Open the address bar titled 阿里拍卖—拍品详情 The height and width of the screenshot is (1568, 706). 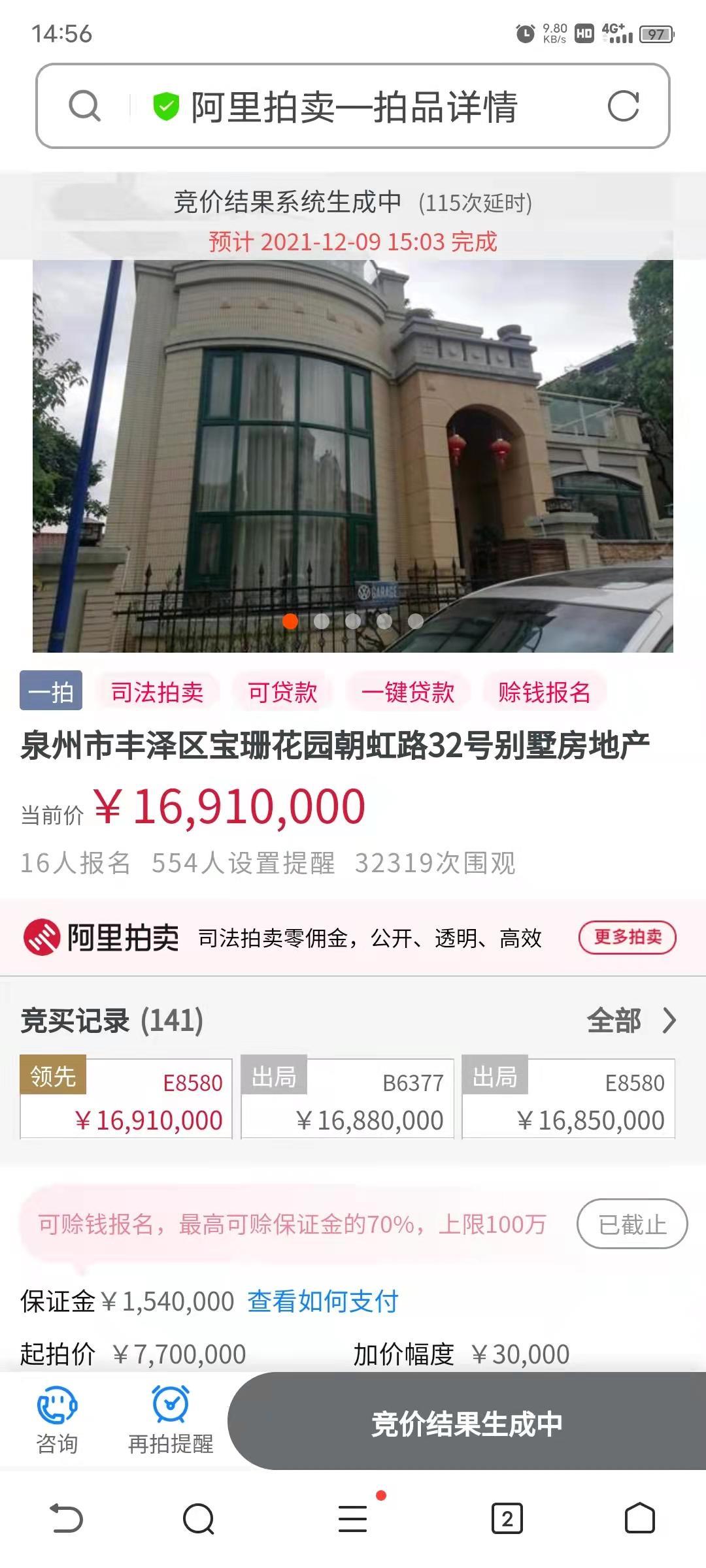pos(353,106)
